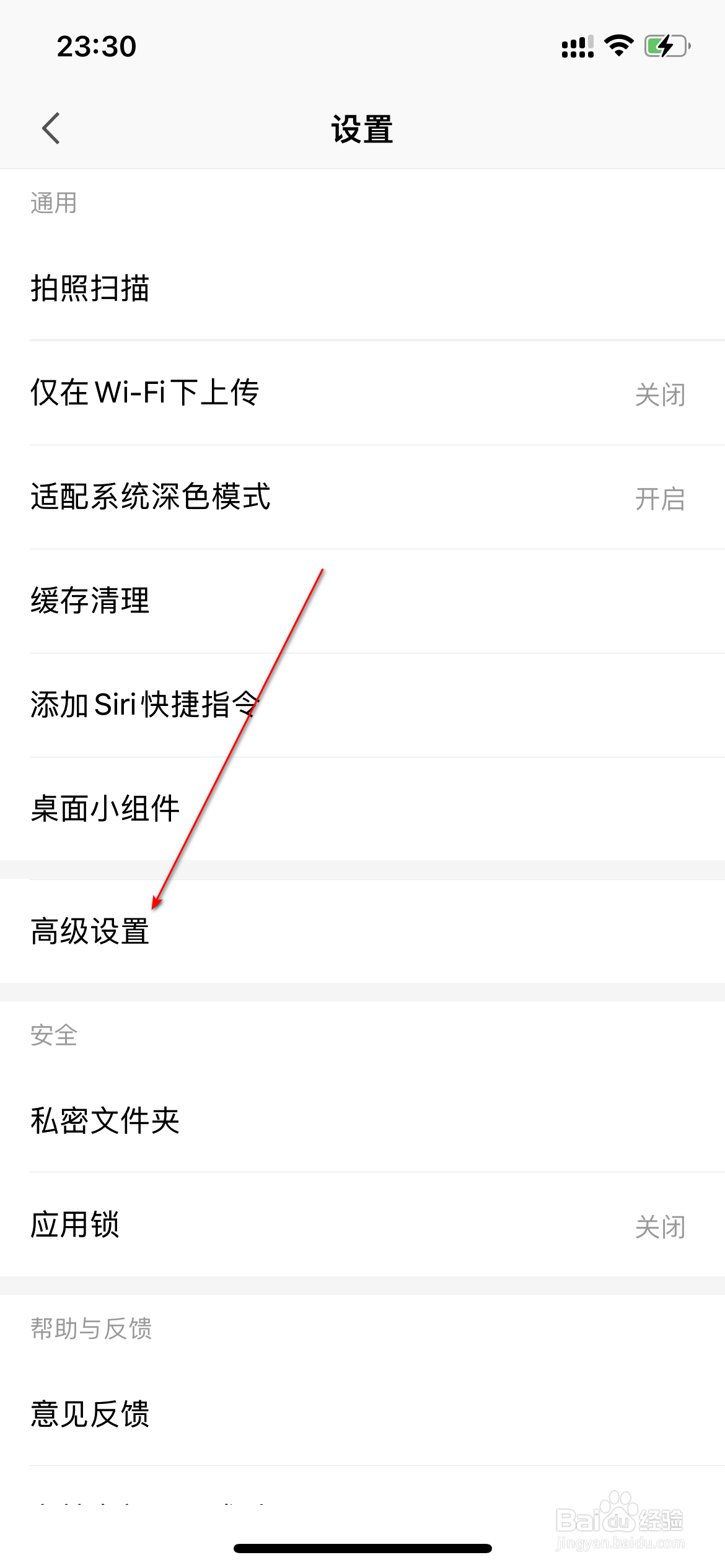725x1568 pixels.
Task: Tap the battery charging icon
Action: pos(666,45)
